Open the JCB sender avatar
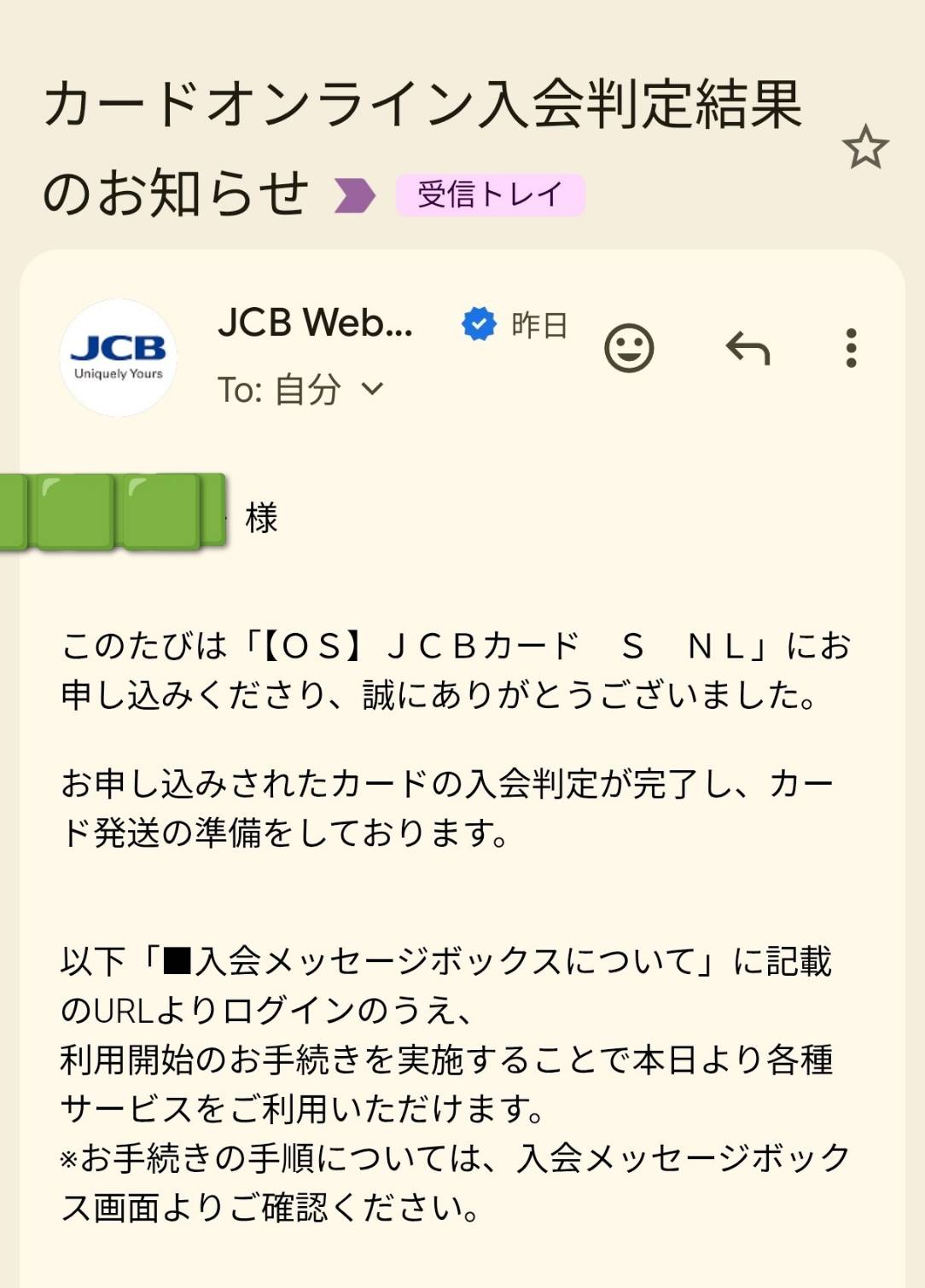This screenshot has height=1288, width=925. 118,358
